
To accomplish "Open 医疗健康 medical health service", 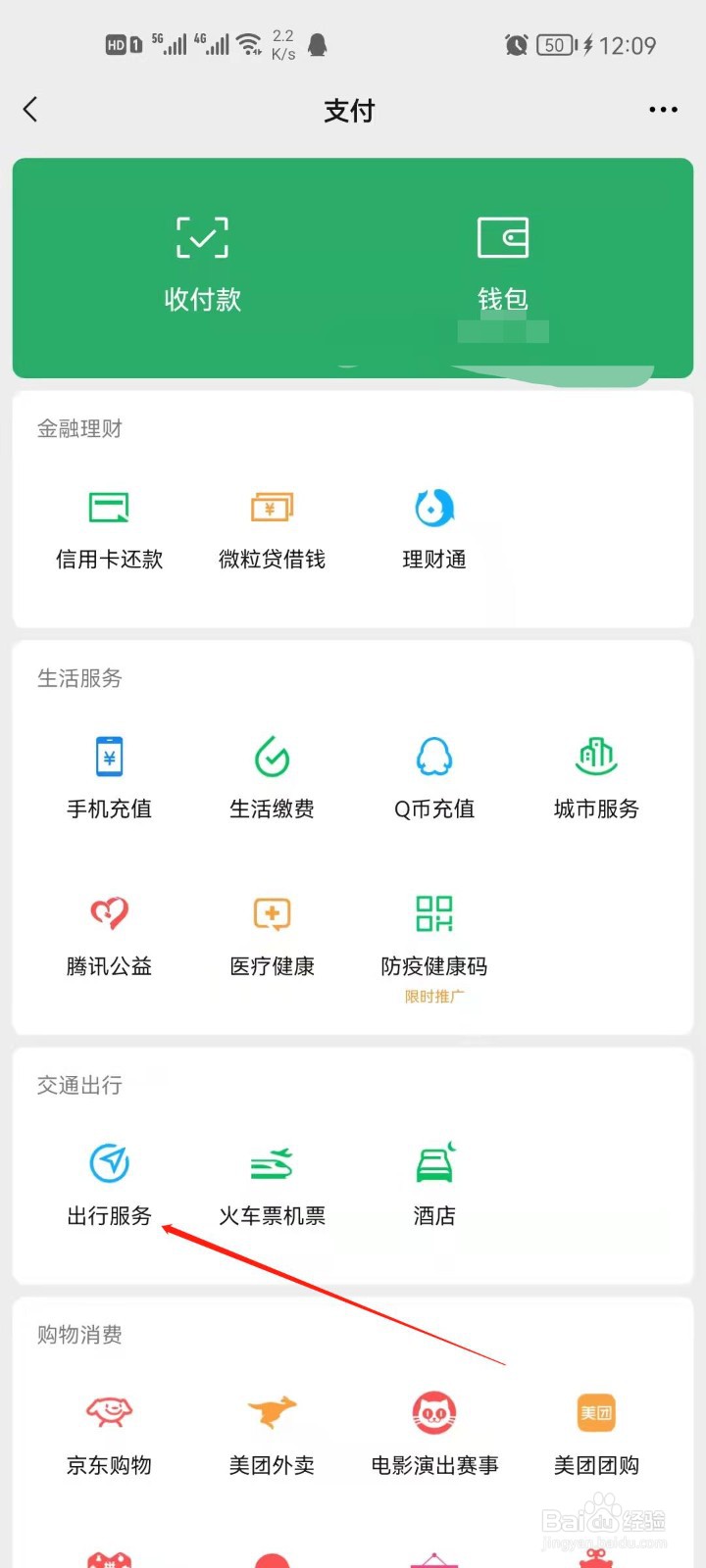I will pyautogui.click(x=272, y=936).
